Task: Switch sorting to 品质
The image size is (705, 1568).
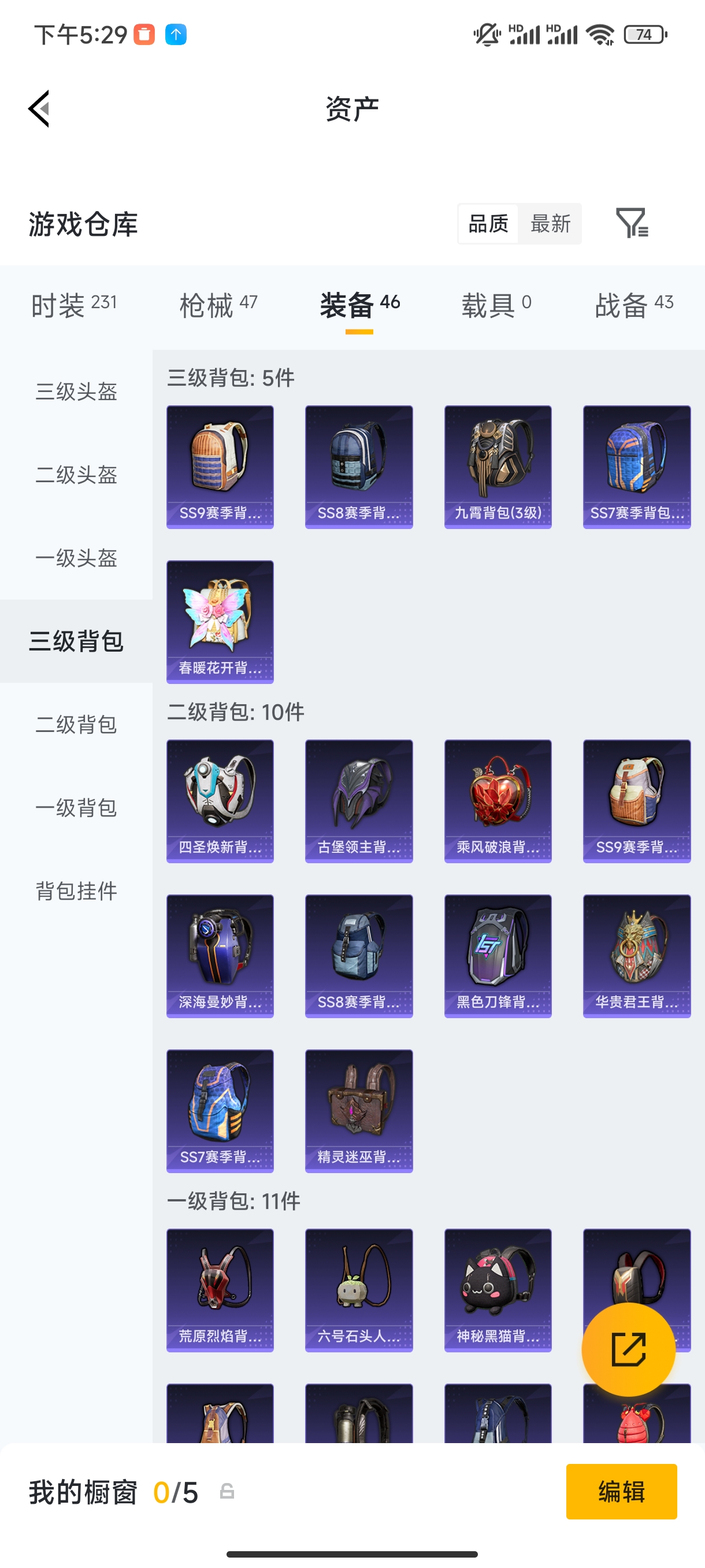Action: point(486,224)
